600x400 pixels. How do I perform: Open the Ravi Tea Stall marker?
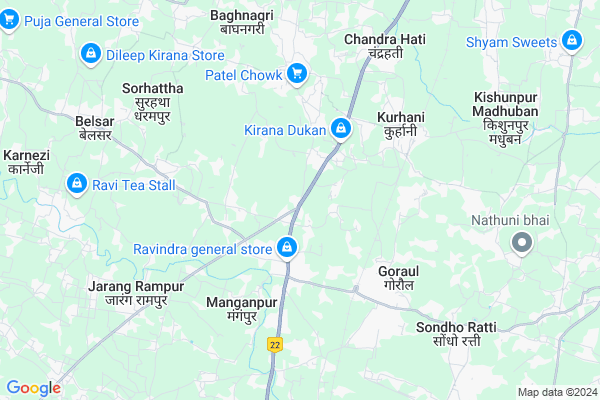point(76,183)
